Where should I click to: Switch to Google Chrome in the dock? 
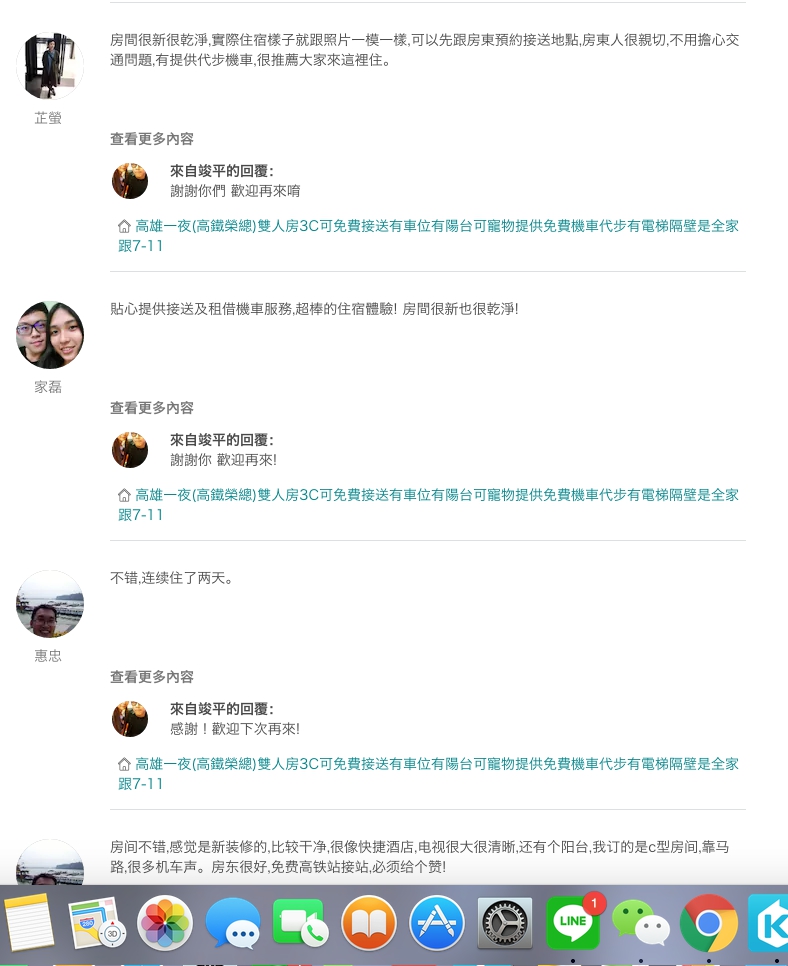coord(709,923)
